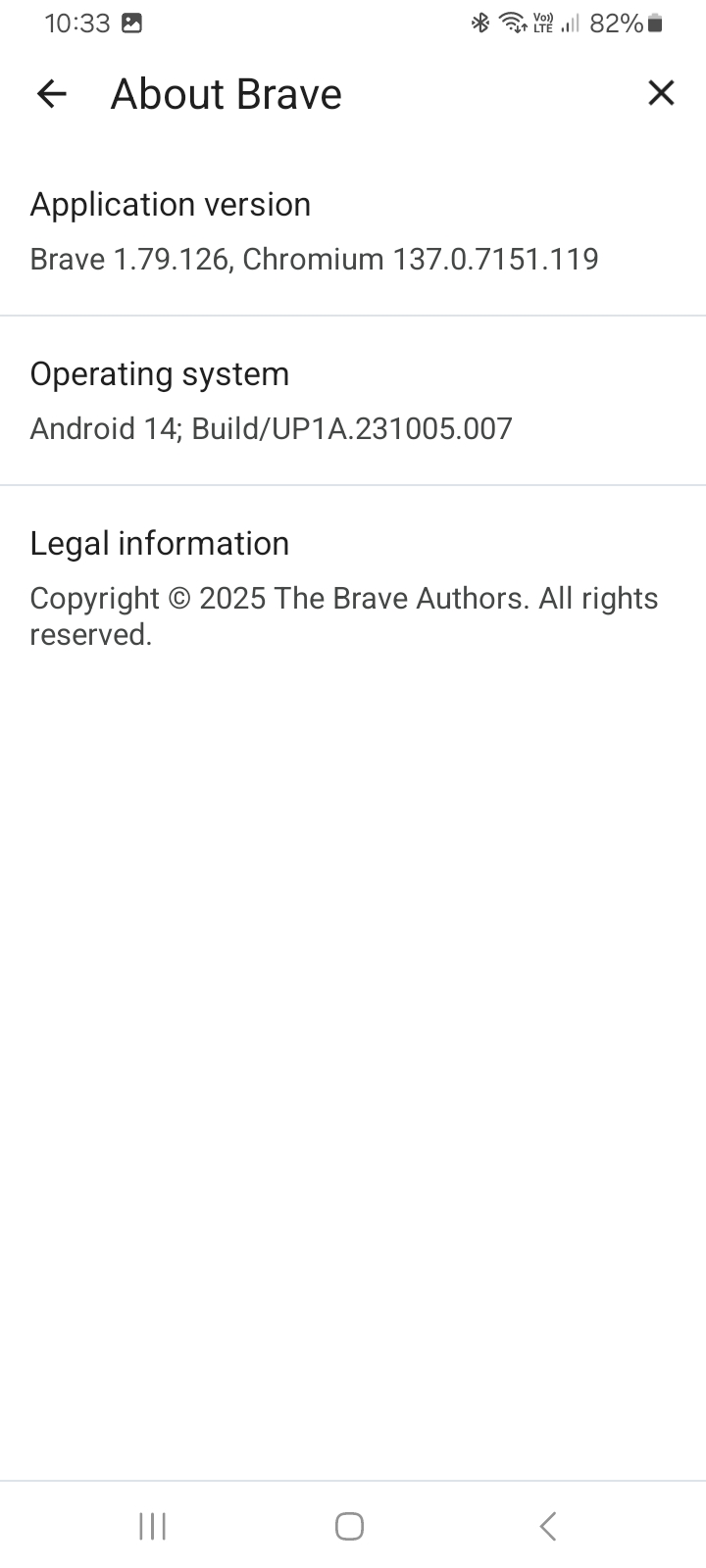This screenshot has width=706, height=1568.
Task: Go to the home screen
Action: [349, 1526]
